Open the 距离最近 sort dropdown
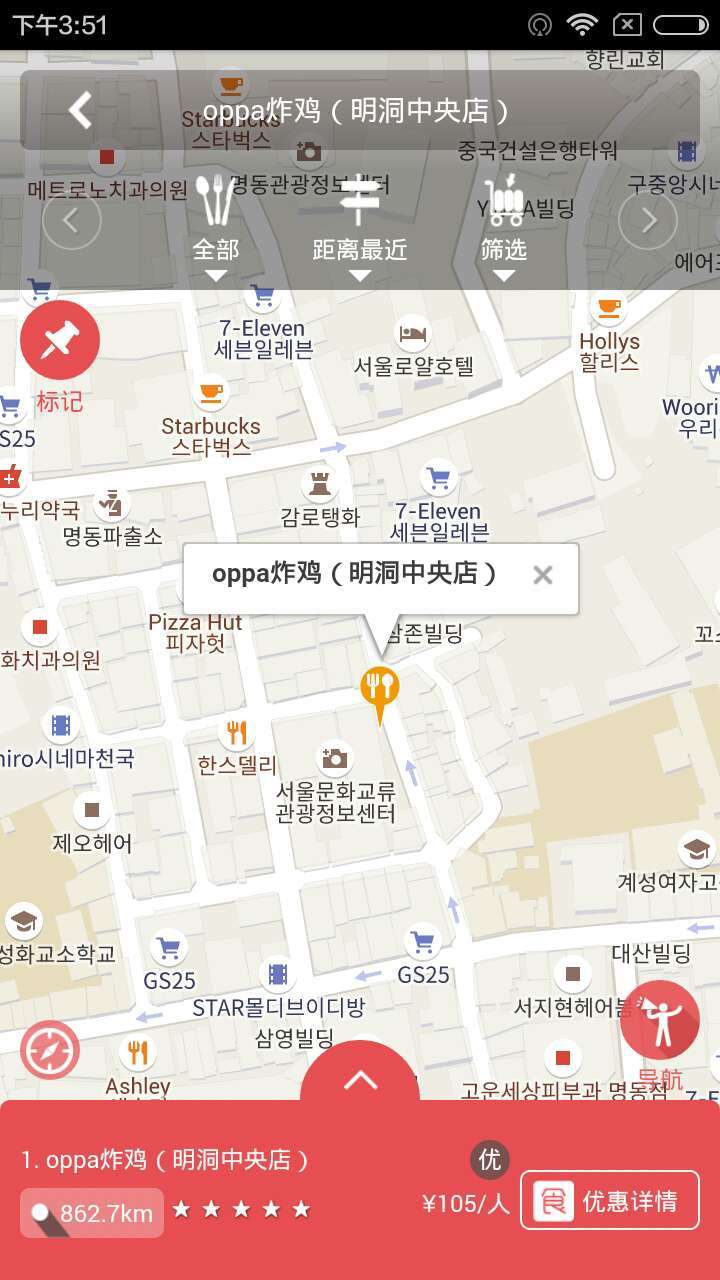The image size is (720, 1280). [x=360, y=227]
